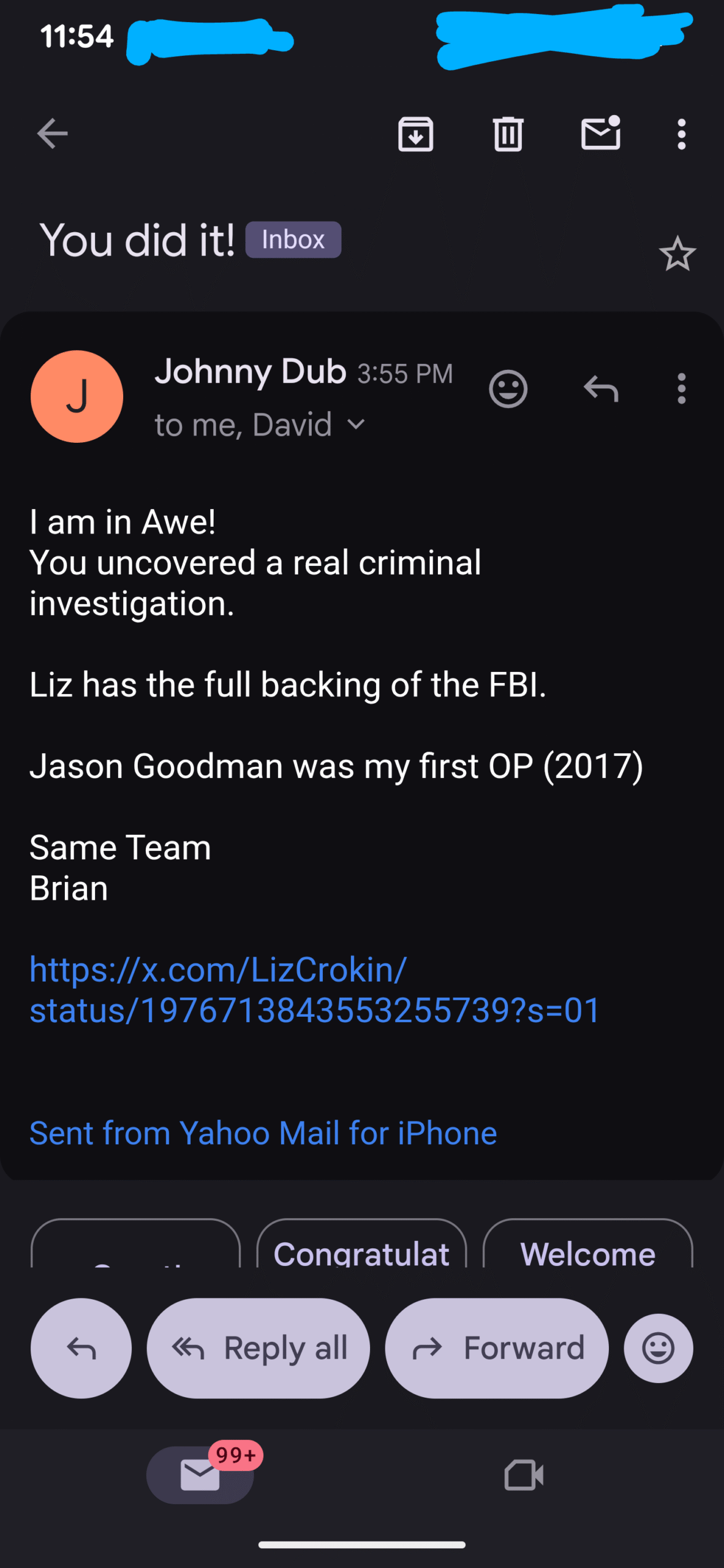Screen dimensions: 724x1568
Task: Open 'Sent from Yahoo Mail for iPhone' link
Action: pyautogui.click(x=263, y=1133)
